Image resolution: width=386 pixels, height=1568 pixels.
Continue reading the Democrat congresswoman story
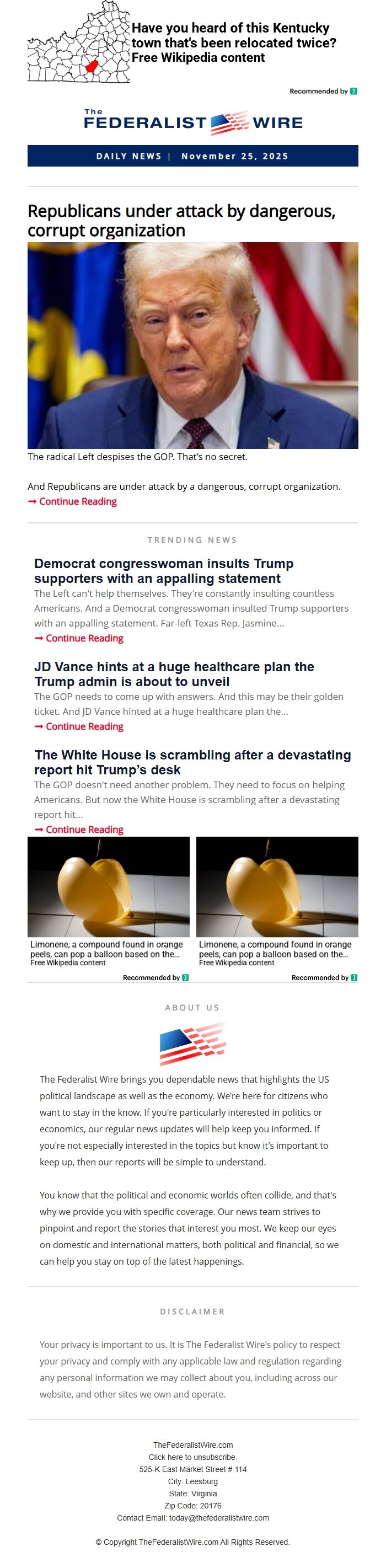[84, 639]
